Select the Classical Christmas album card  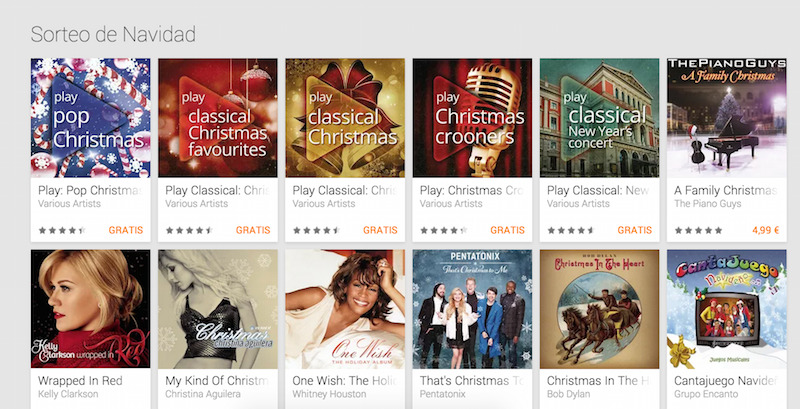344,118
